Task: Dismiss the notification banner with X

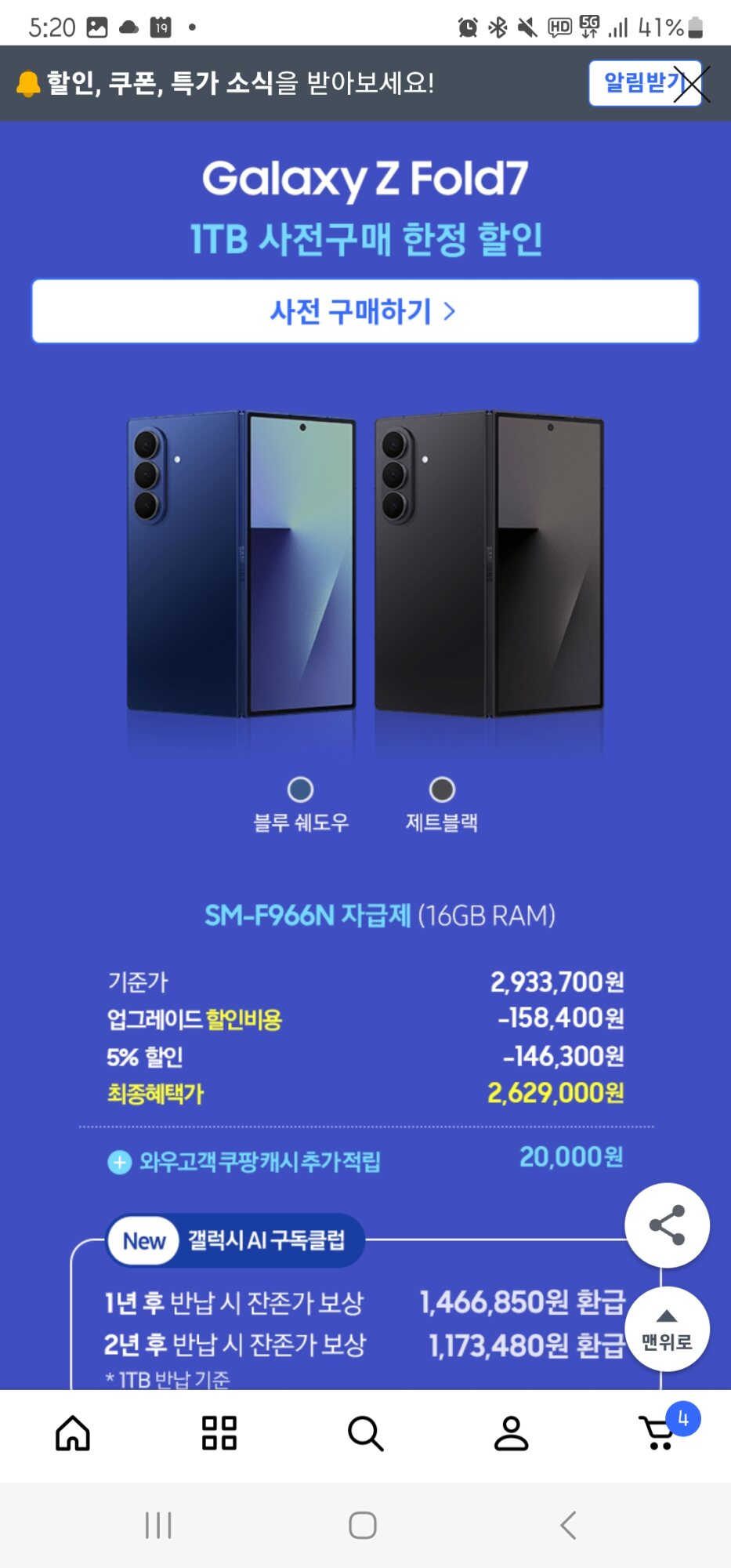Action: click(x=692, y=84)
